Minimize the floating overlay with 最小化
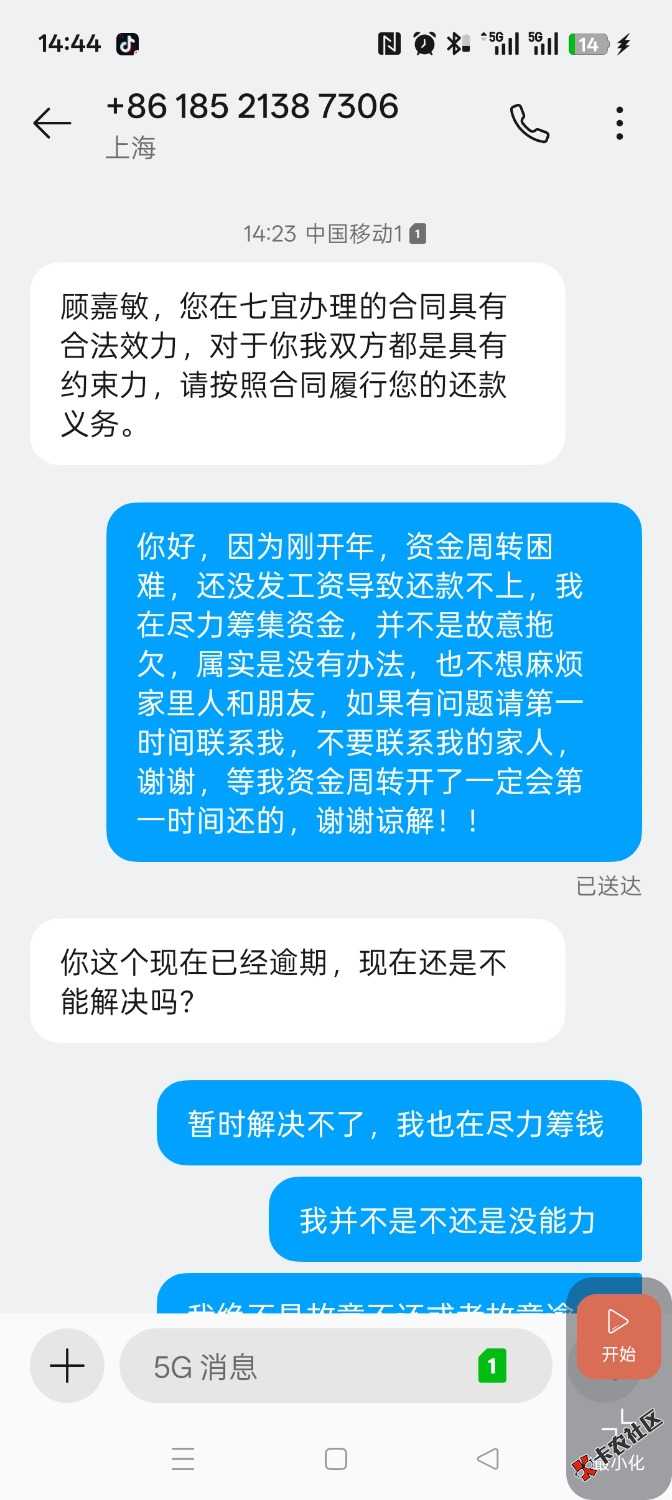Viewport: 672px width, 1500px height. pos(618,1445)
